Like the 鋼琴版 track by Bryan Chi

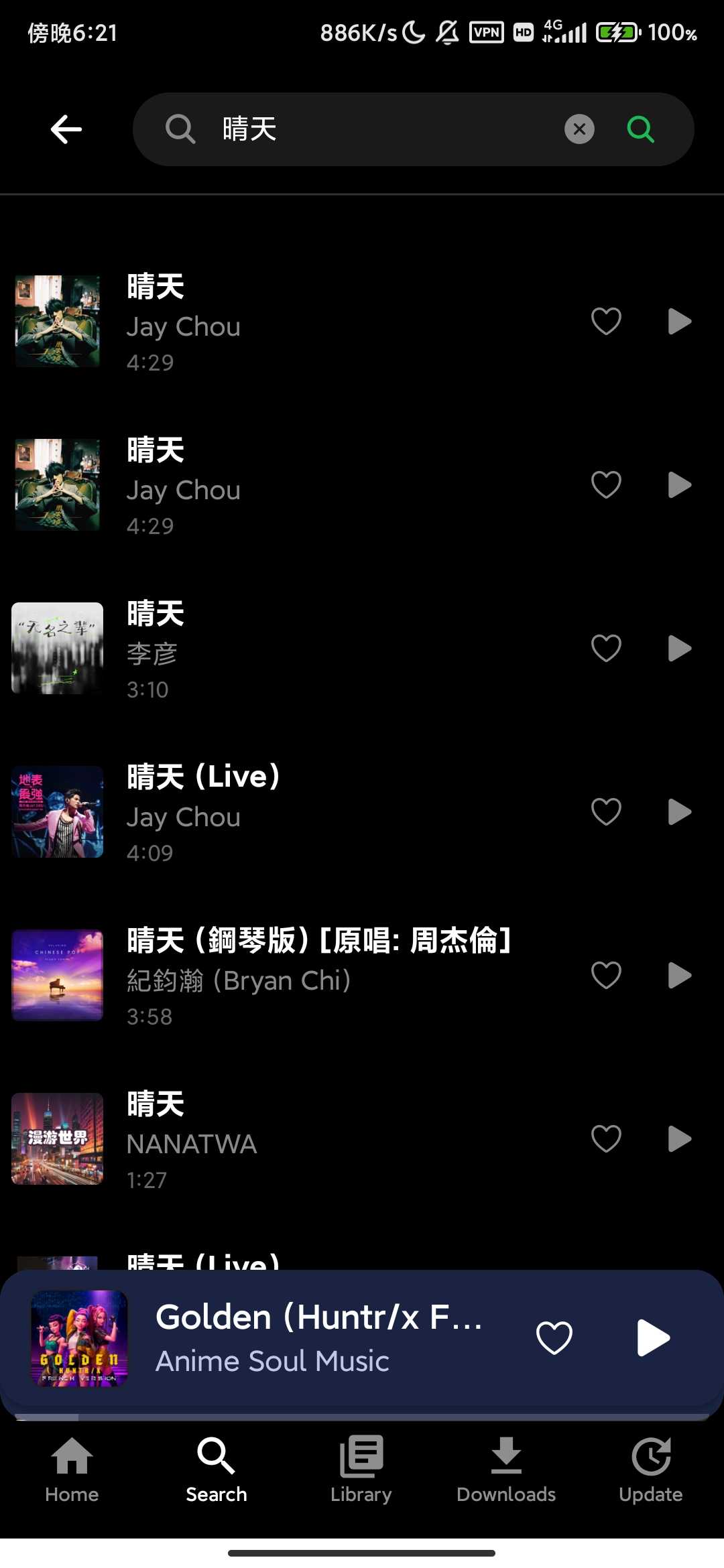tap(606, 975)
